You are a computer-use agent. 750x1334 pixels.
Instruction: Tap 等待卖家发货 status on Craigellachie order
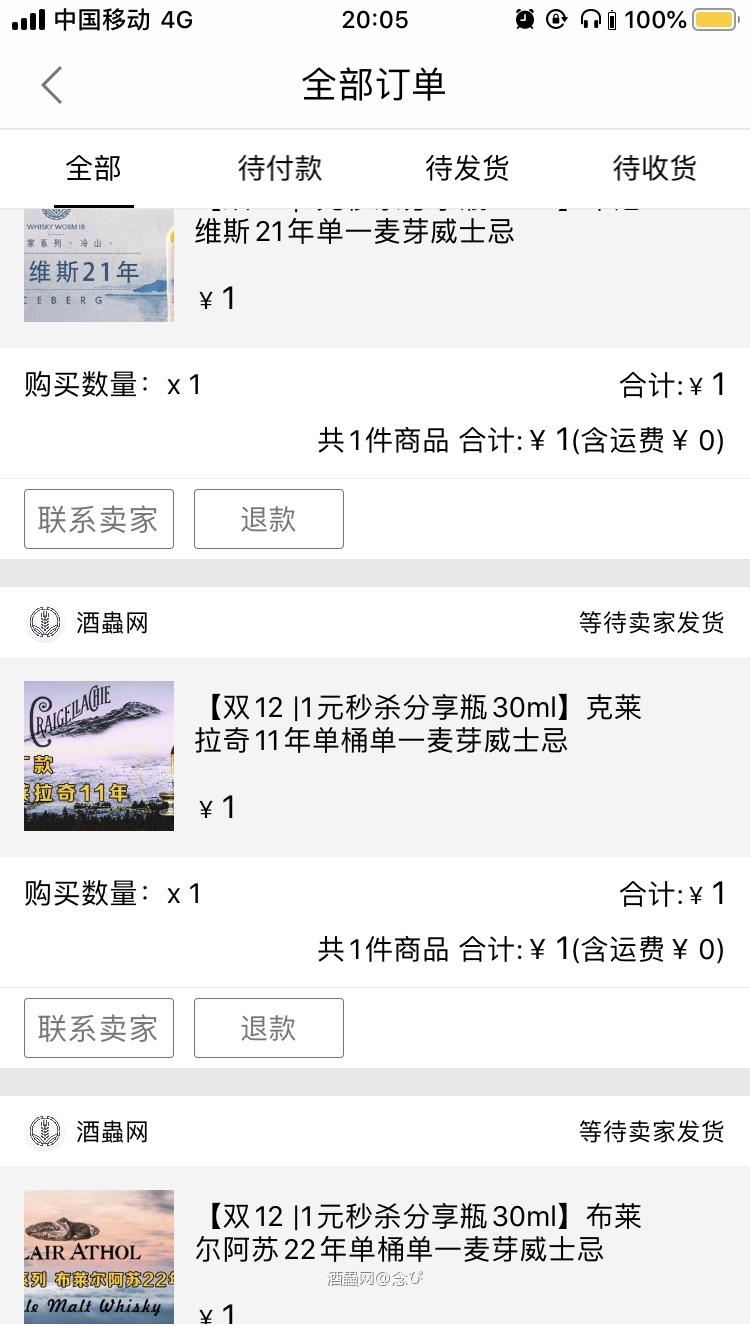651,621
